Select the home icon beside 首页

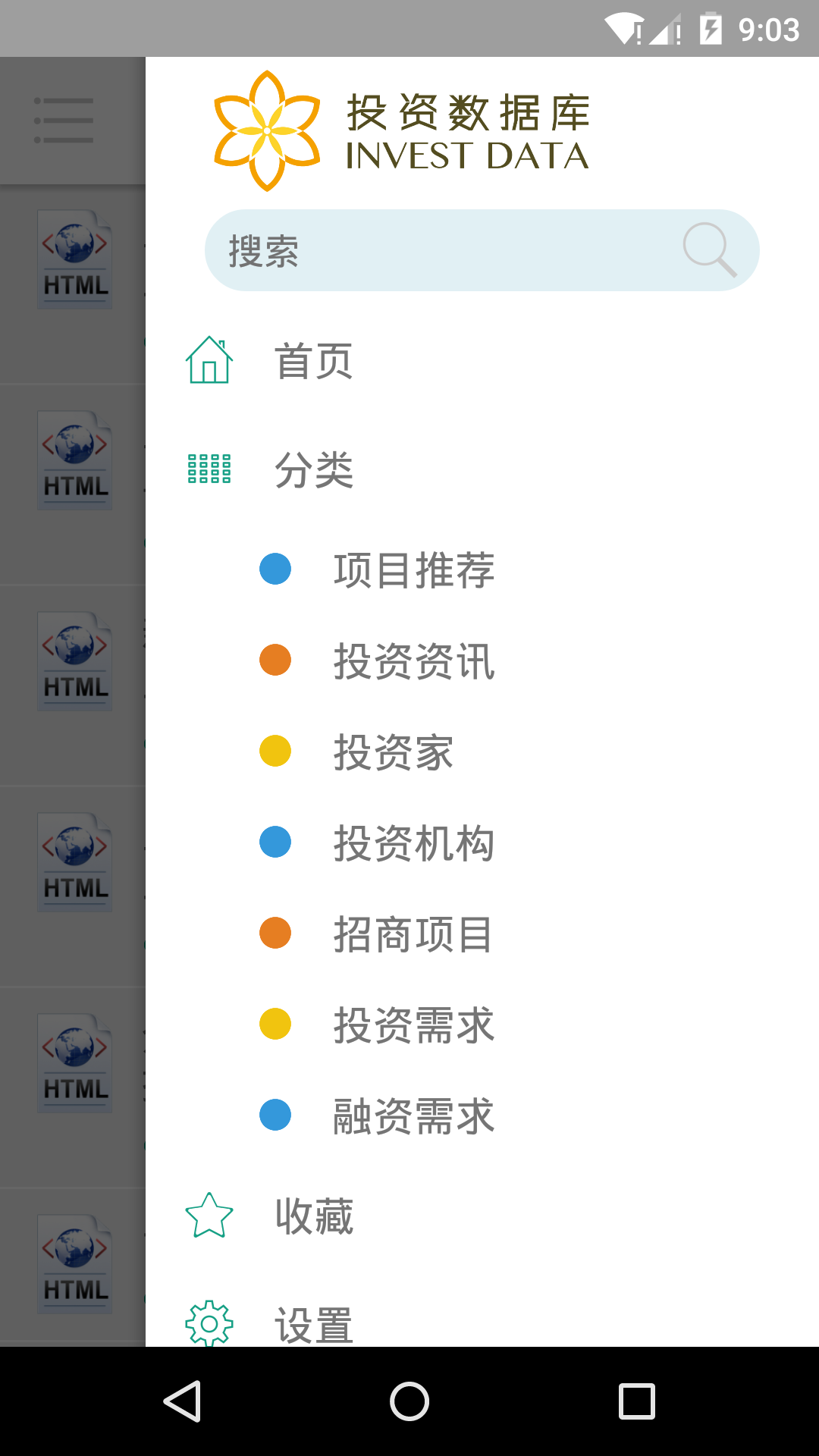208,362
